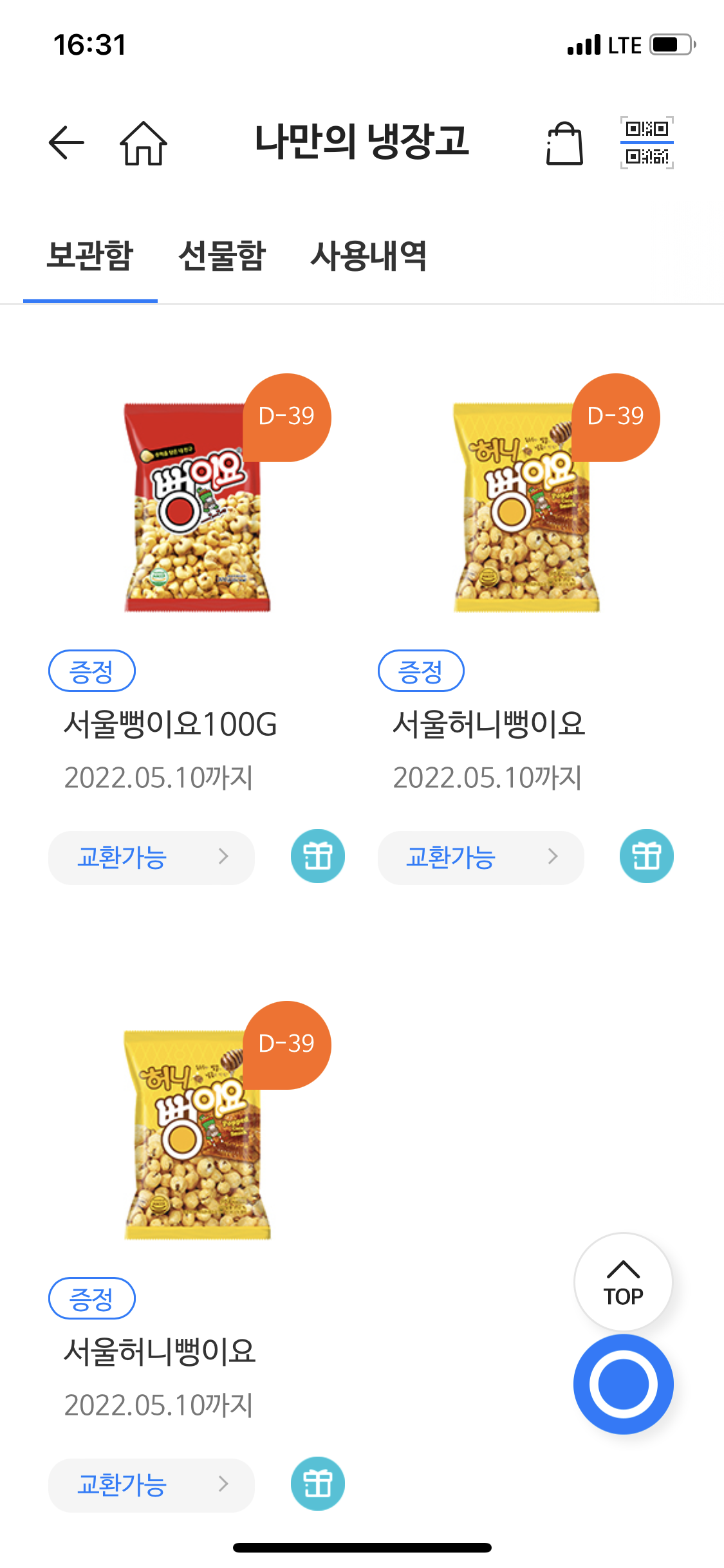Viewport: 724px width, 1568px height.
Task: Jump to top with the TOP button
Action: (623, 1282)
